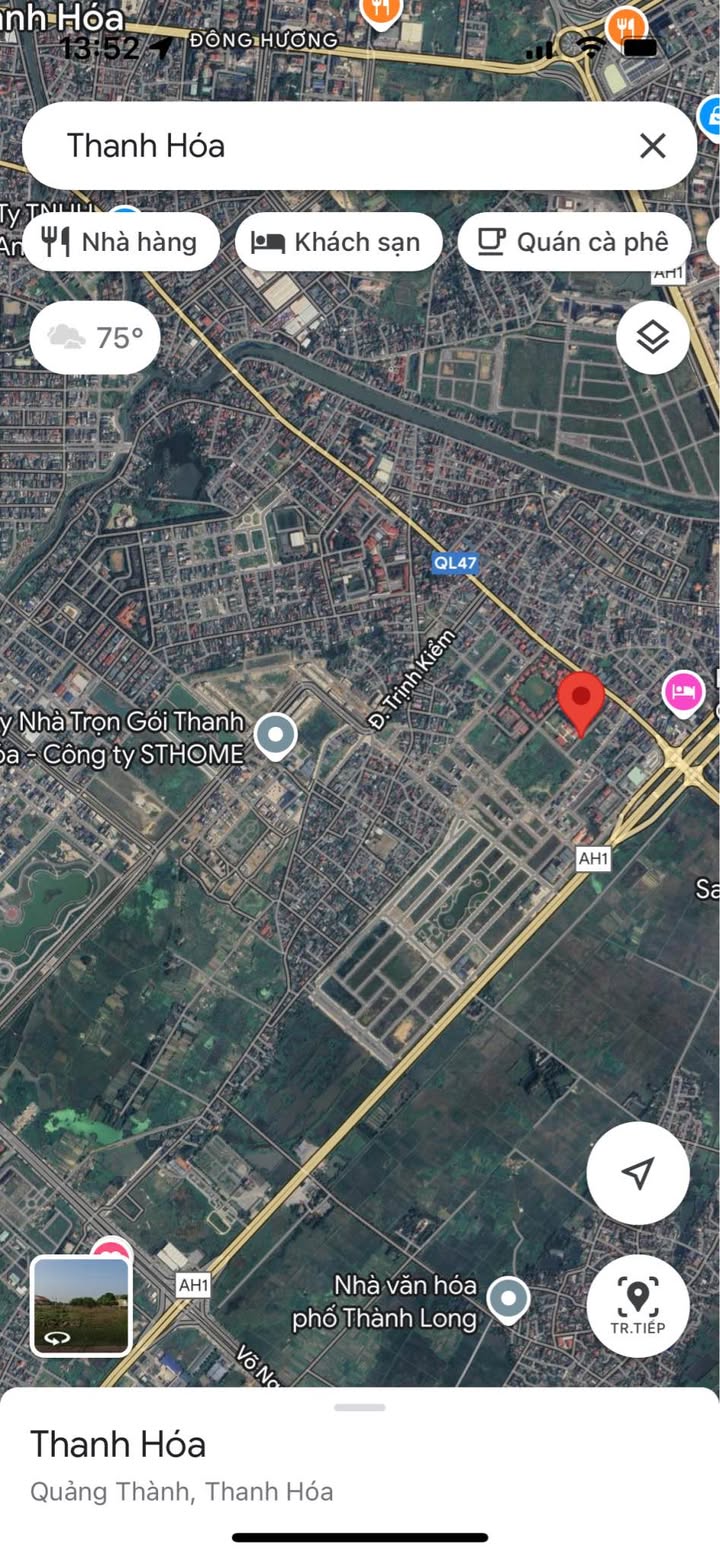Screen dimensions: 720x1557
Task: Select the Nhà hàng chip
Action: [121, 242]
